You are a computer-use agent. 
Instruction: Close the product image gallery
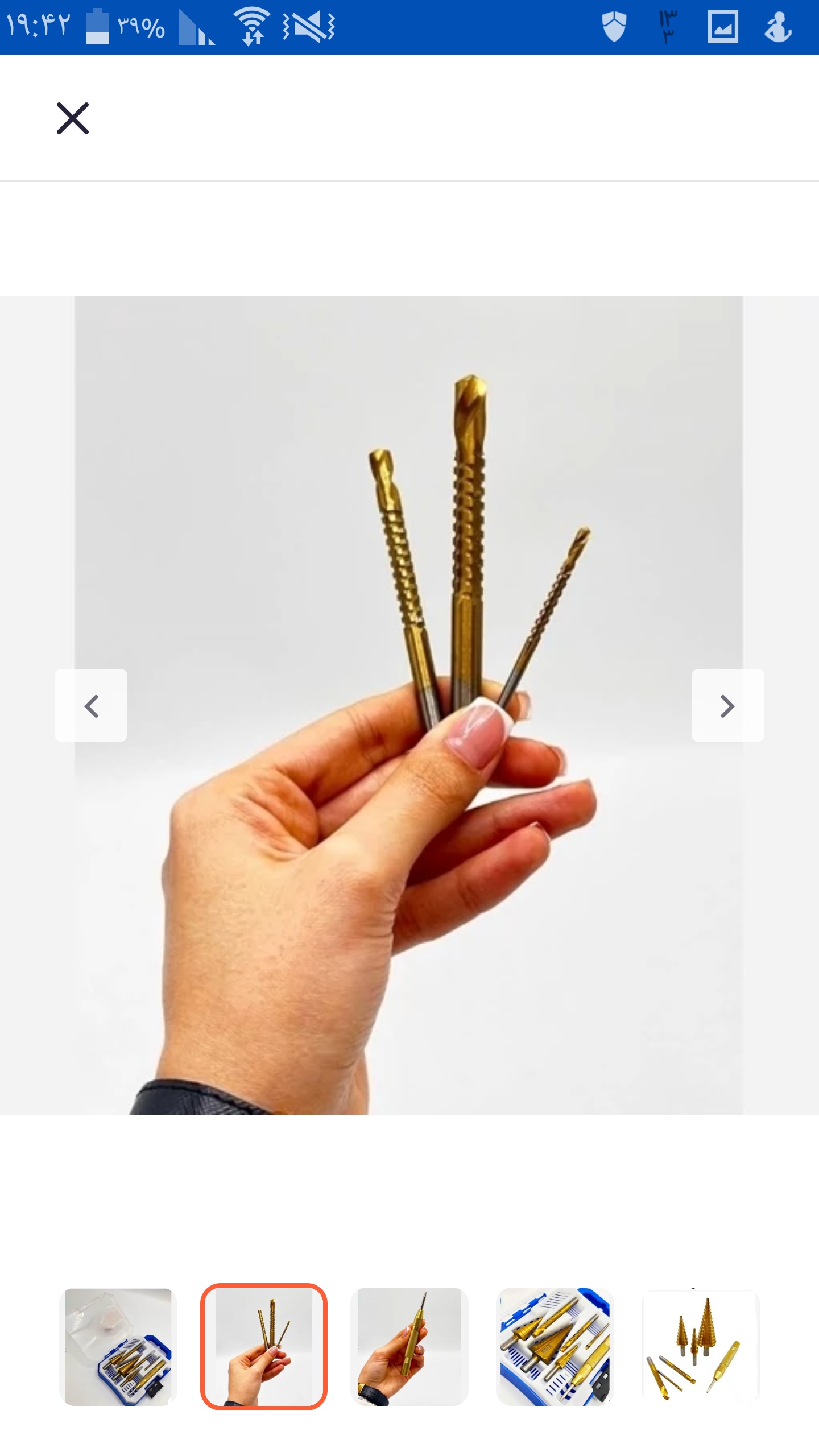tap(73, 118)
